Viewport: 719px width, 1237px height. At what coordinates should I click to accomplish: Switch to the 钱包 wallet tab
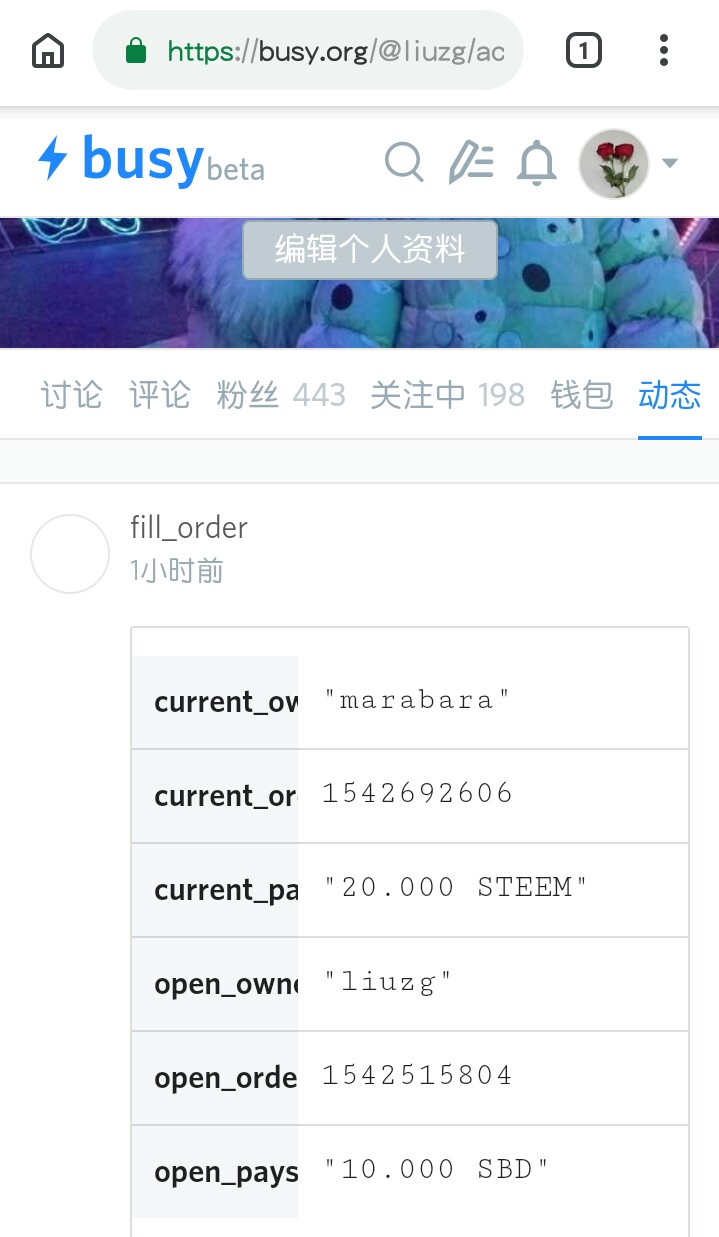click(x=582, y=395)
